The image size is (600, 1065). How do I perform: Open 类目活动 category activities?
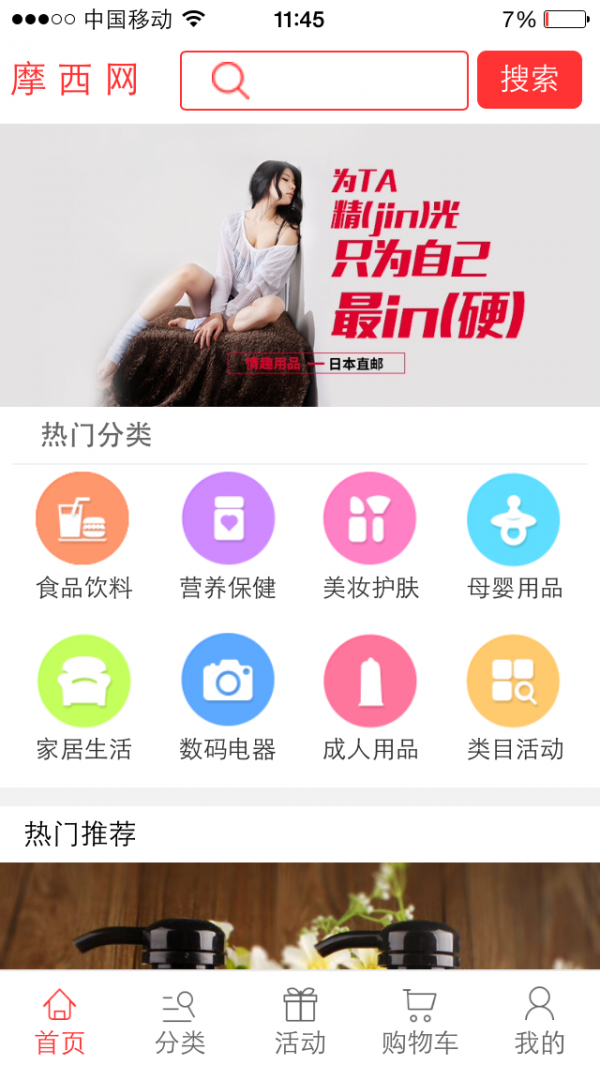click(514, 681)
